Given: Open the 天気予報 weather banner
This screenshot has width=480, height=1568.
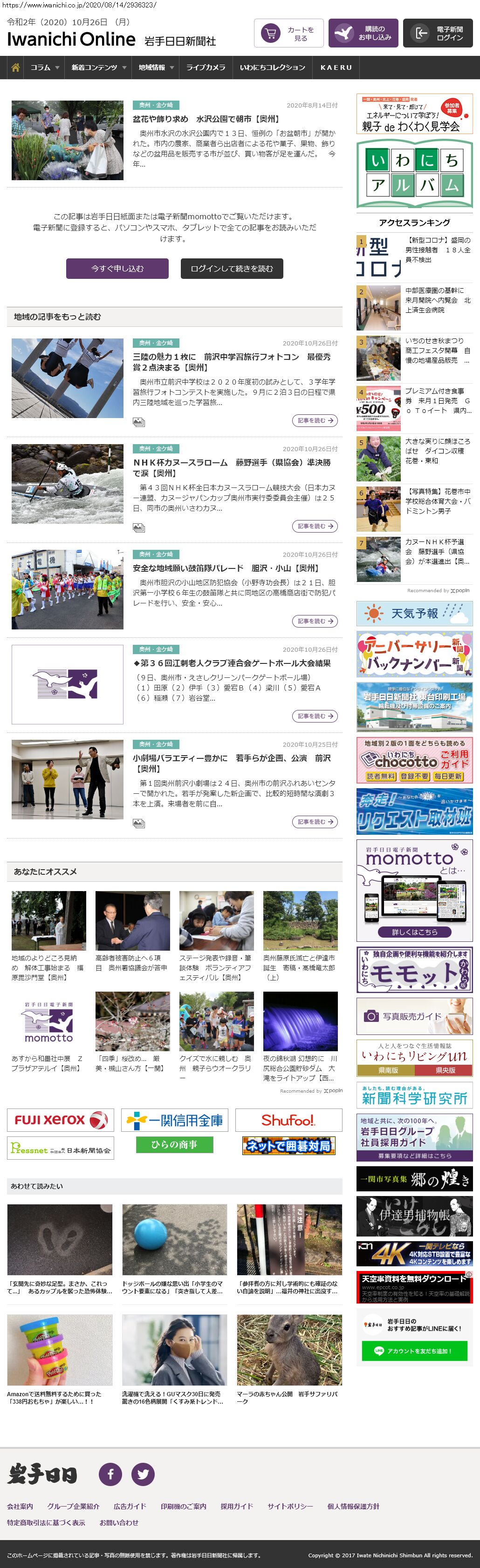Looking at the screenshot, I should [x=414, y=613].
